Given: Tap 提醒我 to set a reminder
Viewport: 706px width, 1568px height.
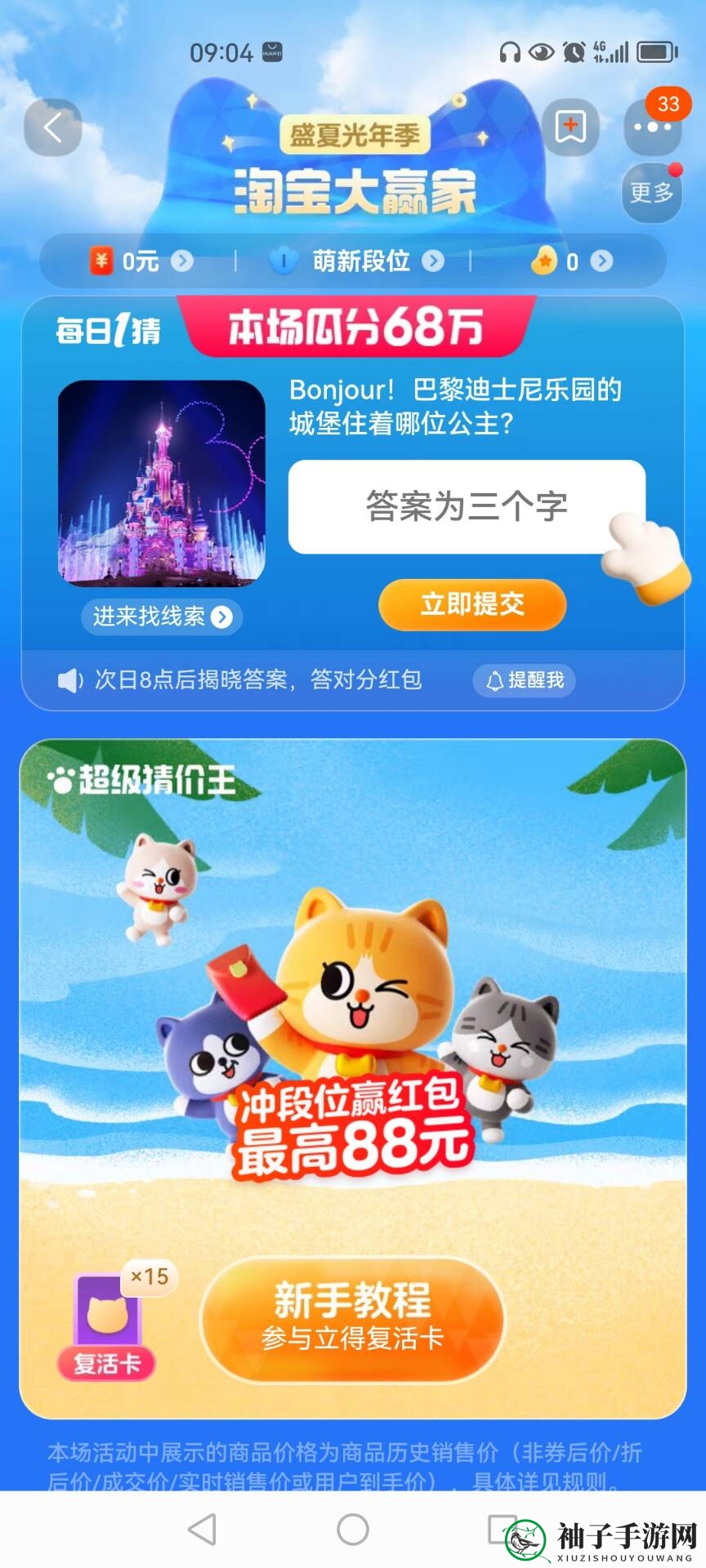Looking at the screenshot, I should tap(525, 680).
